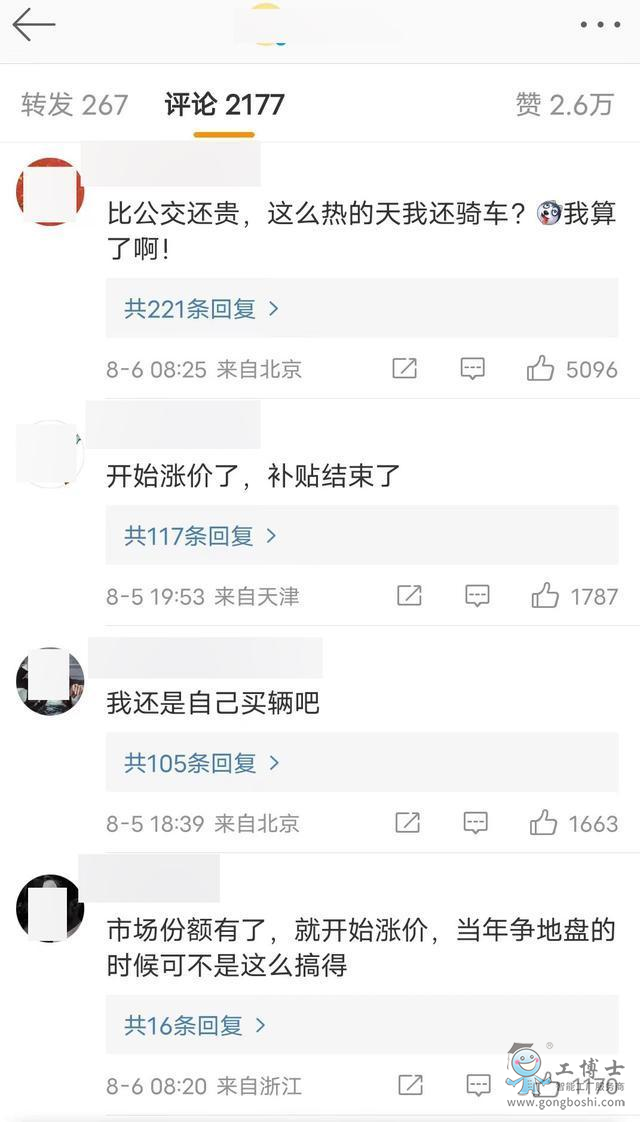Reply to the comment 我还是自己买辆吧
This screenshot has height=1122, width=640.
475,823
